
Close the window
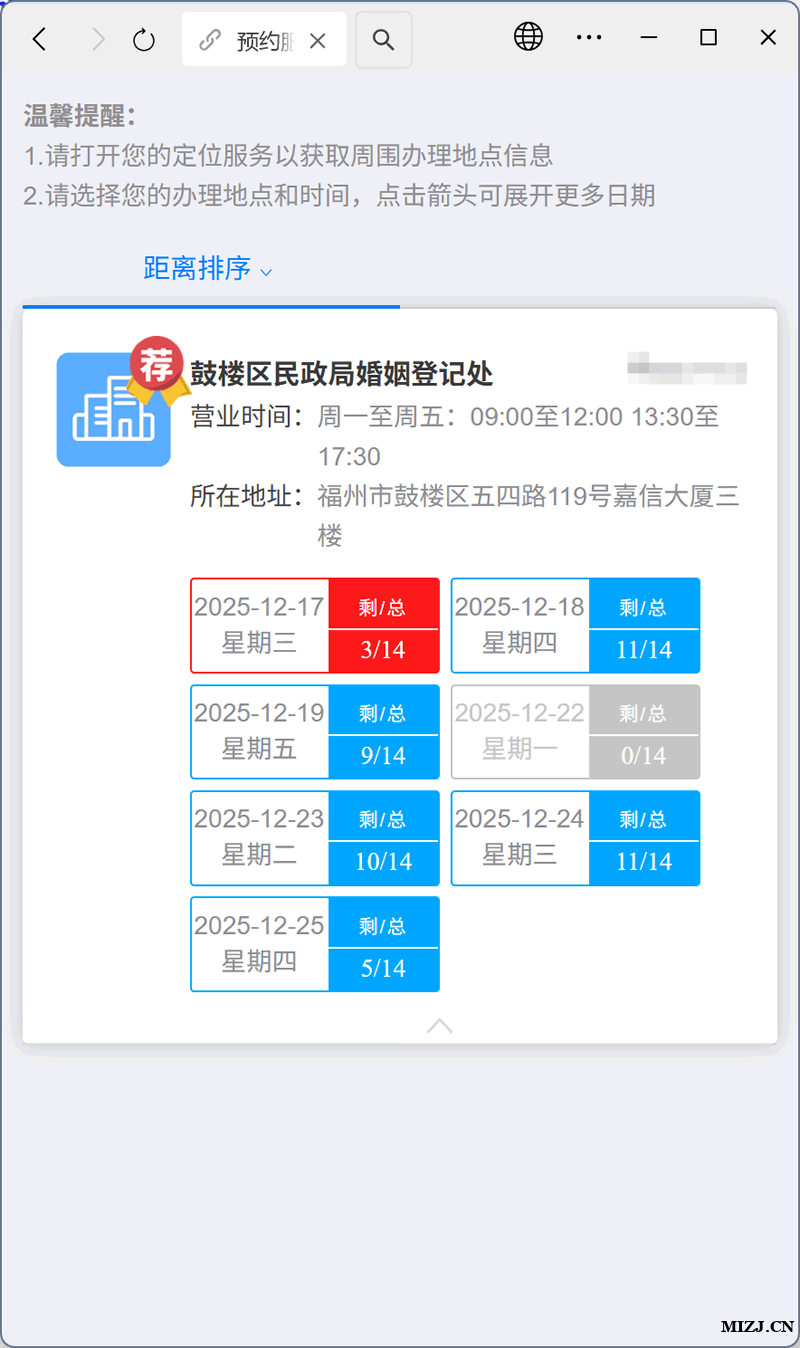coord(768,38)
